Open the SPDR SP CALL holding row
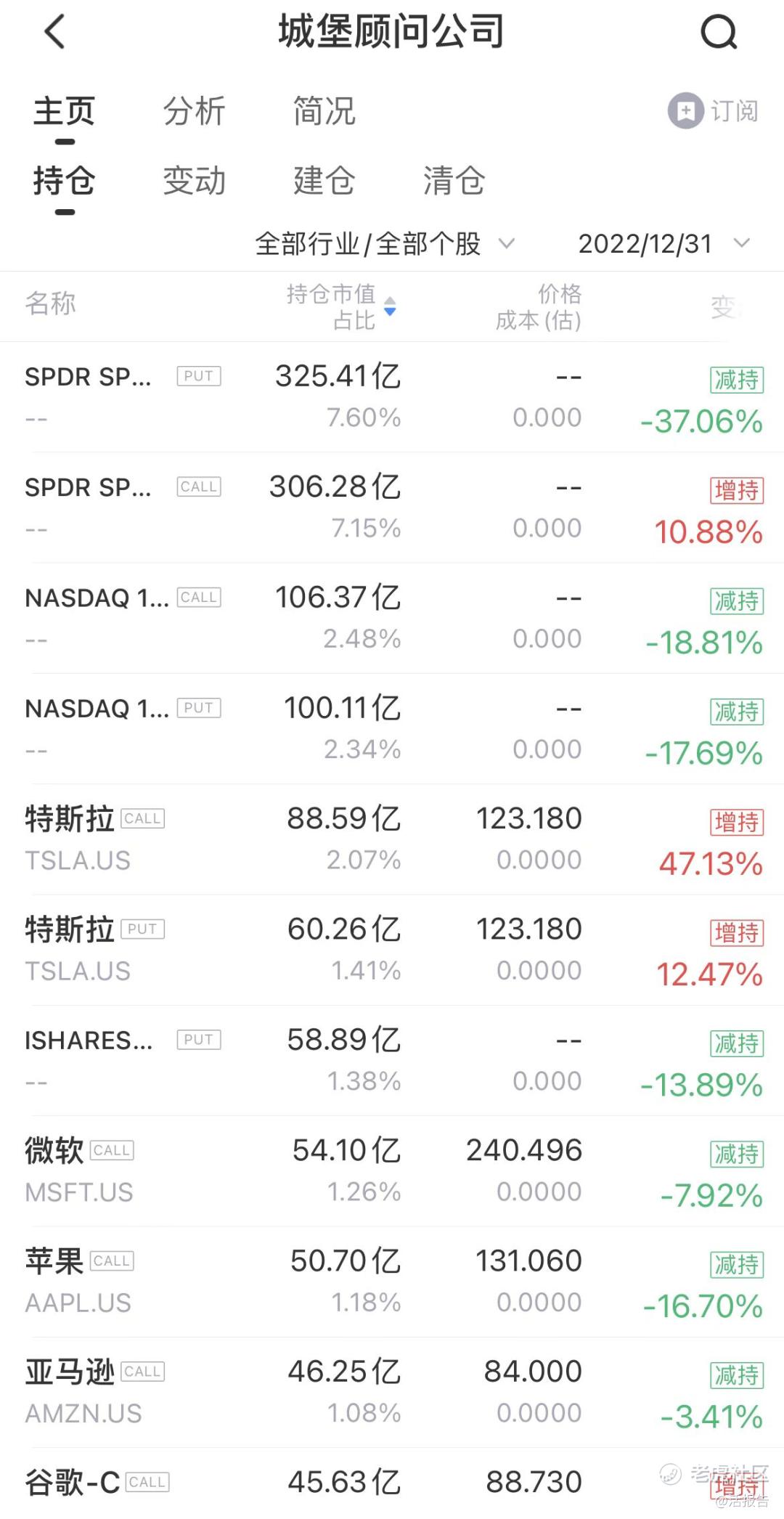Image resolution: width=784 pixels, height=1519 pixels. pos(392,507)
